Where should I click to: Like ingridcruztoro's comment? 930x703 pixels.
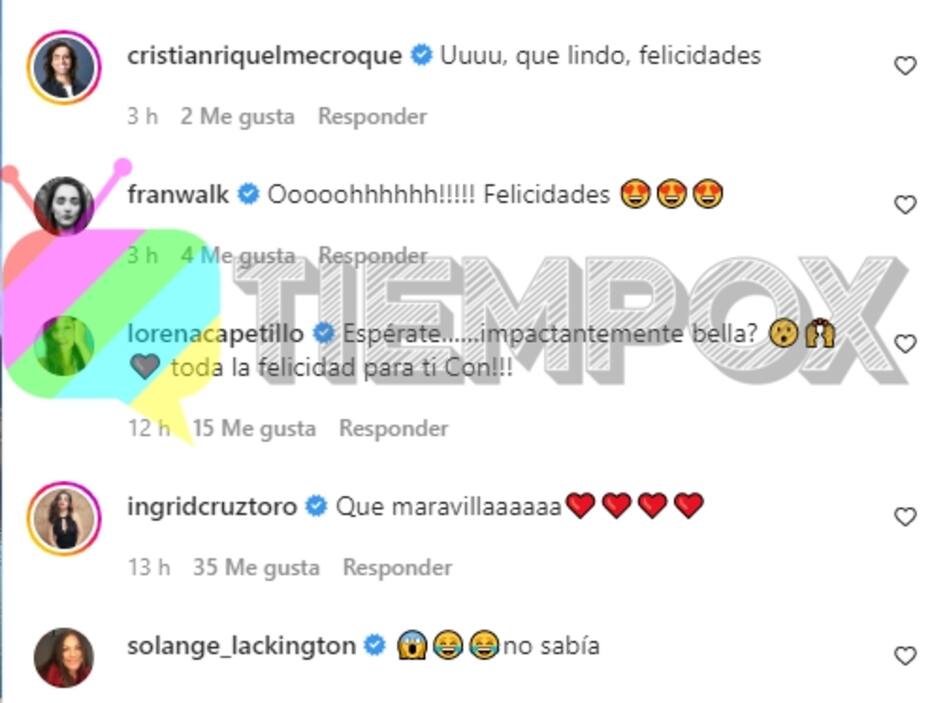(x=904, y=517)
